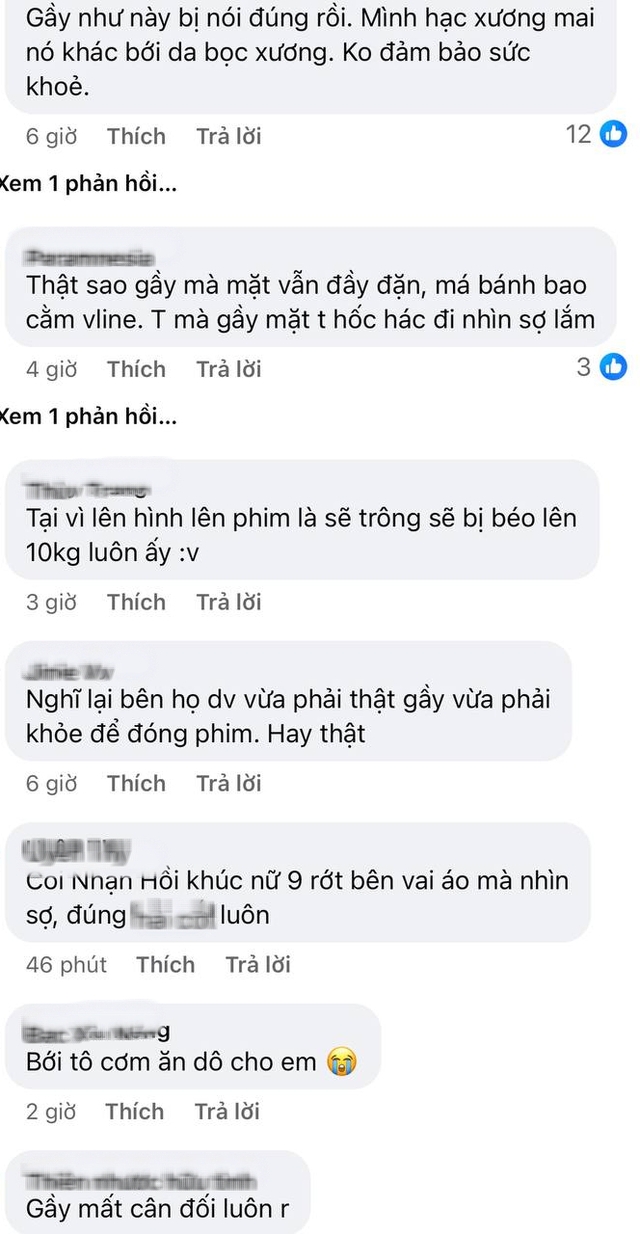
Task: Reply to the 'Thật sao gầy mà mặt' comment
Action: 228,369
